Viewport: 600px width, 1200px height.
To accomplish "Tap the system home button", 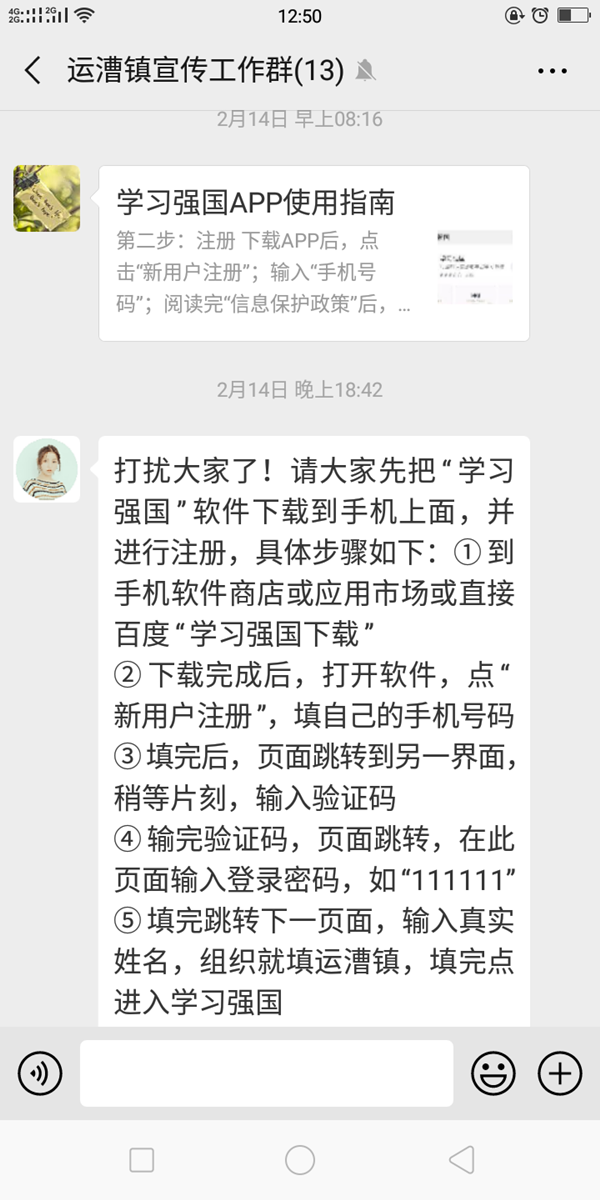I will point(300,1160).
